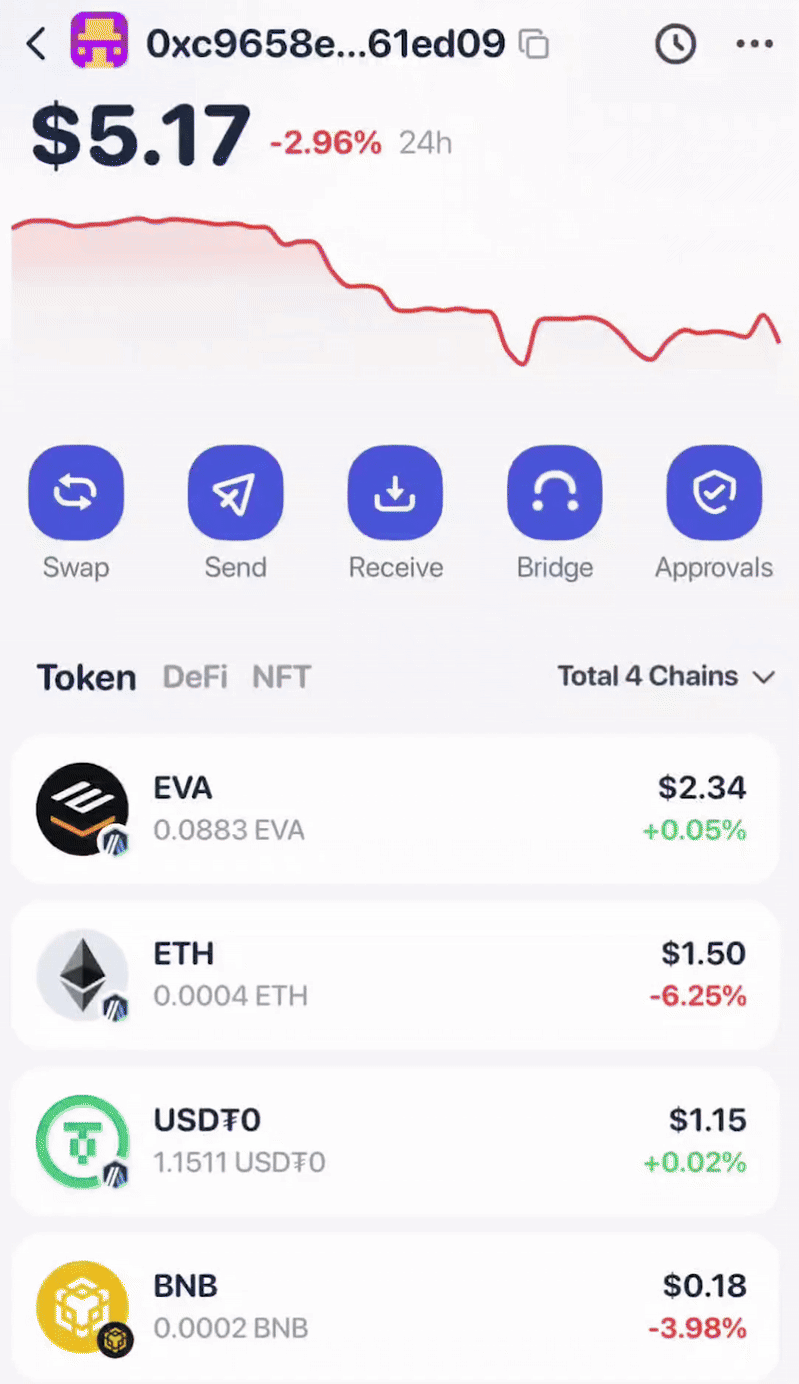
Task: Open the Bridge feature
Action: 555,493
